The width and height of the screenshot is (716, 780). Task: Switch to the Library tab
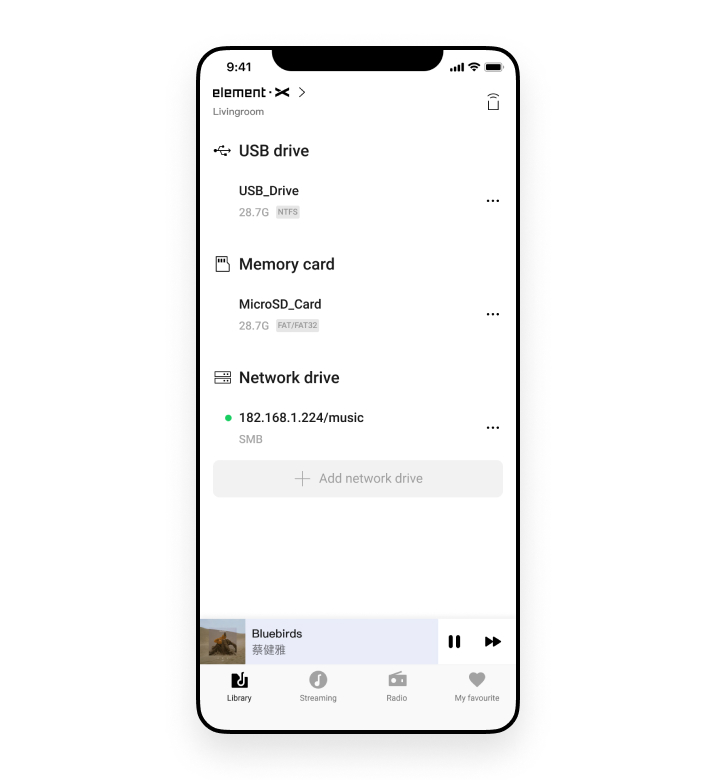(239, 686)
